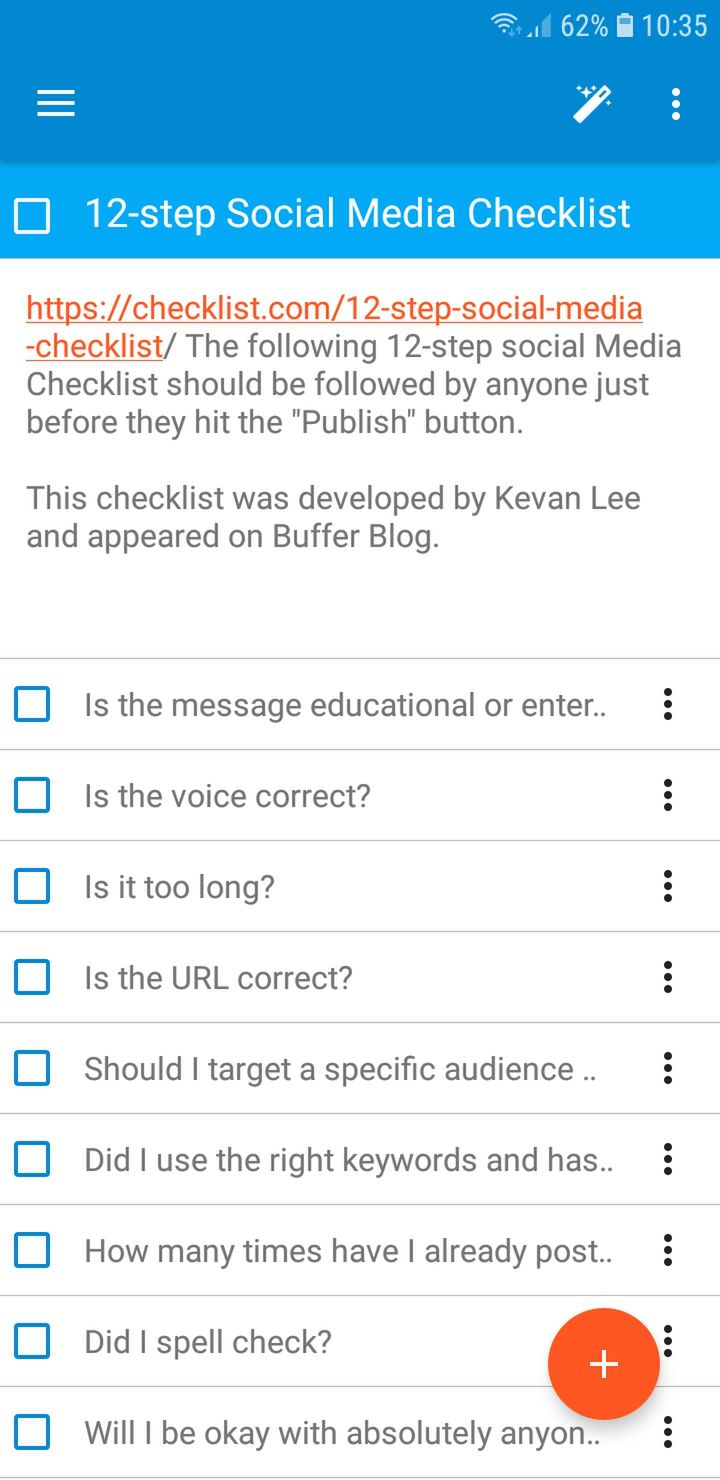Tap the magic wand icon
Viewport: 720px width, 1480px height.
pyautogui.click(x=592, y=104)
